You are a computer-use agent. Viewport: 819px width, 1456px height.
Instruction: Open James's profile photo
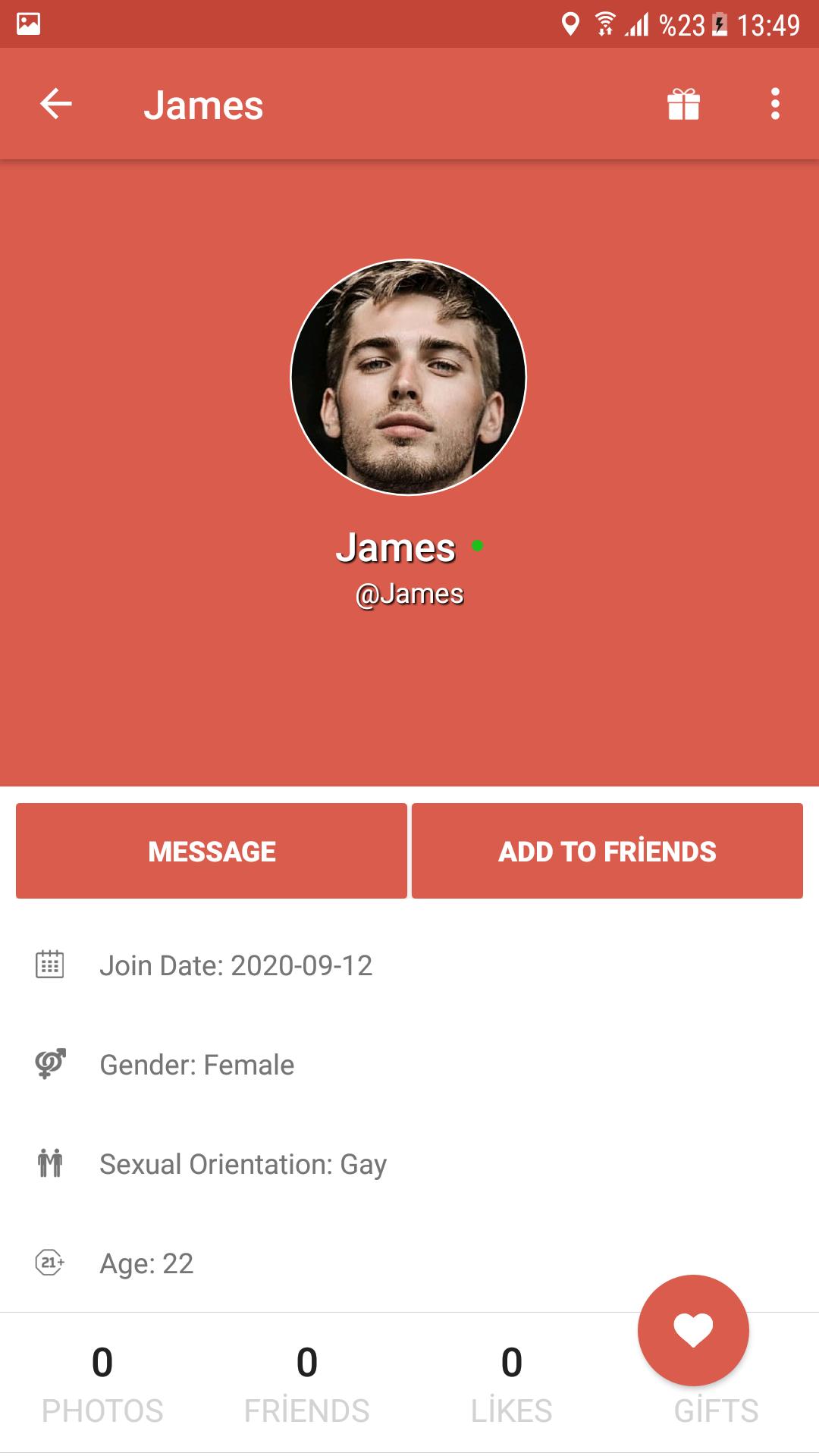click(409, 378)
